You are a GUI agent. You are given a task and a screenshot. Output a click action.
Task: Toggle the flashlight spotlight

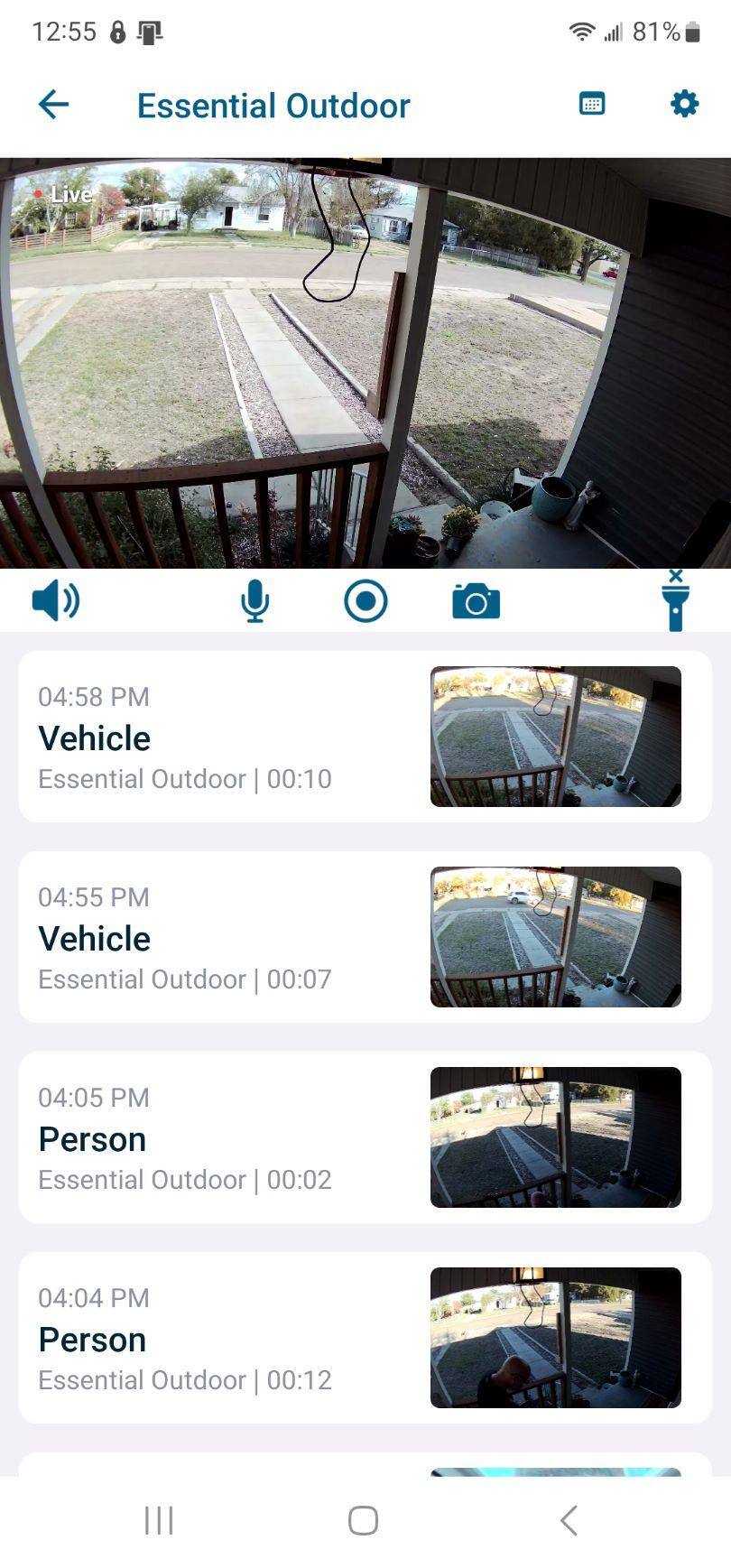675,601
